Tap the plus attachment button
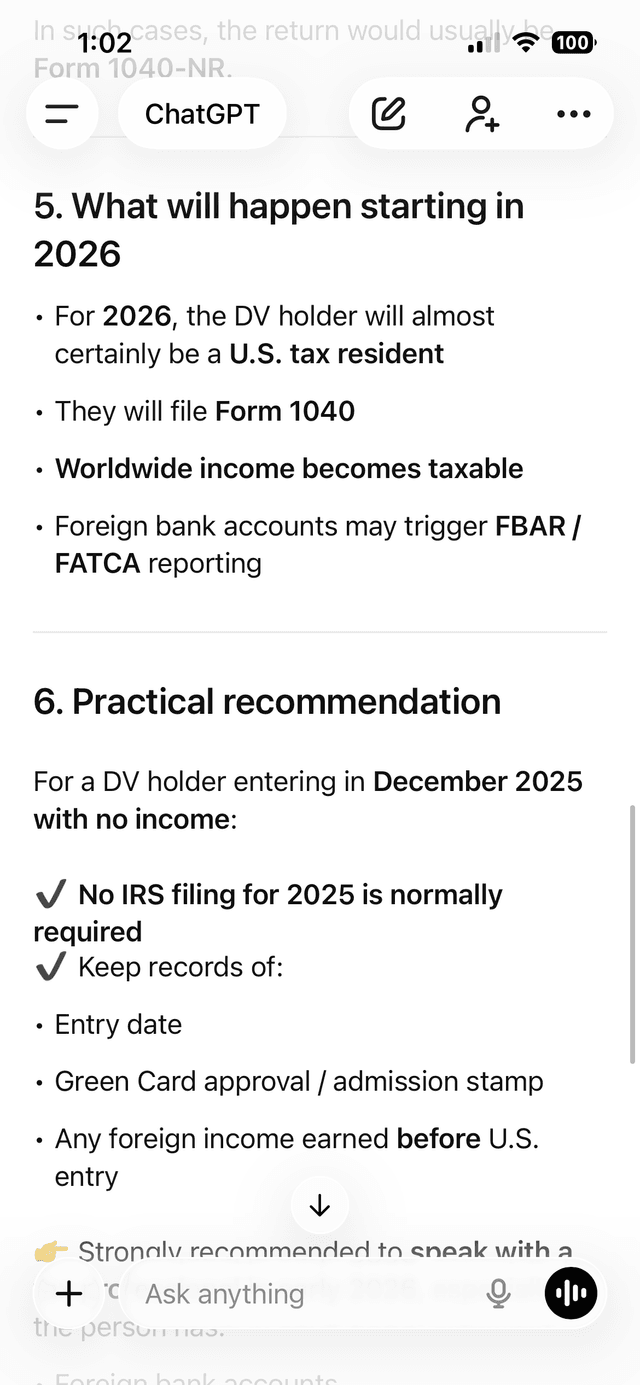Viewport: 640px width, 1385px height. tap(69, 1294)
